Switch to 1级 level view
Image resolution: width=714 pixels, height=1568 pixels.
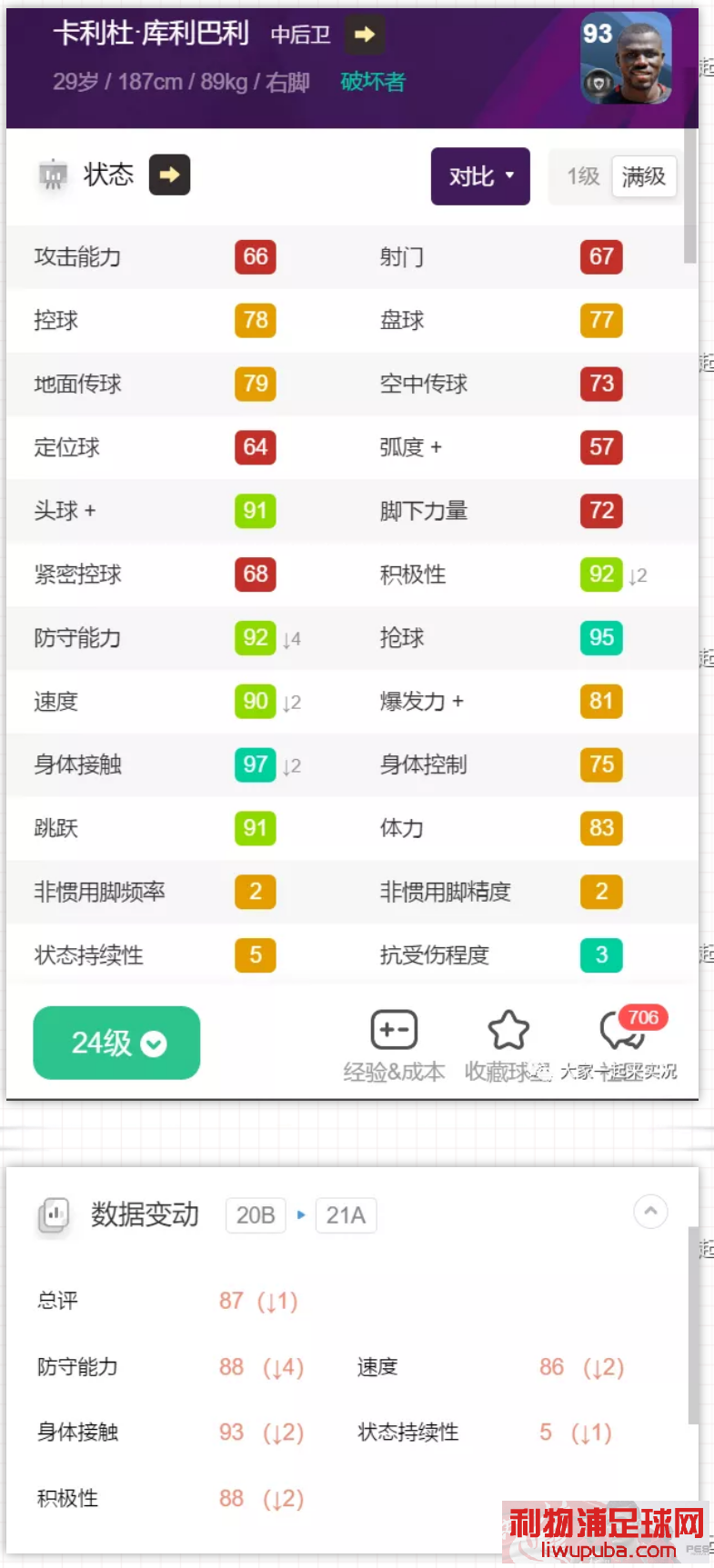pos(583,176)
